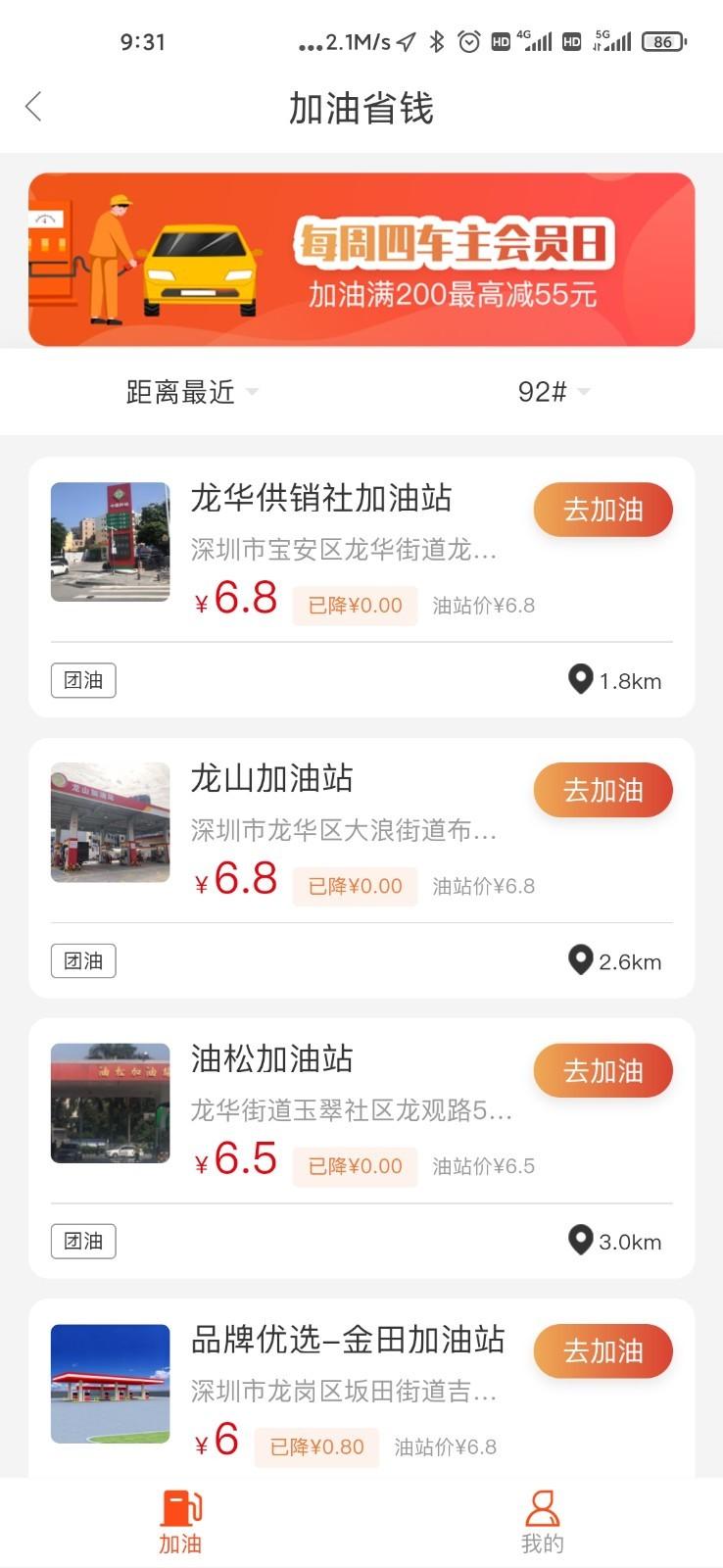Tap the back arrow on the title bar
This screenshot has width=723, height=1568.
(x=33, y=107)
